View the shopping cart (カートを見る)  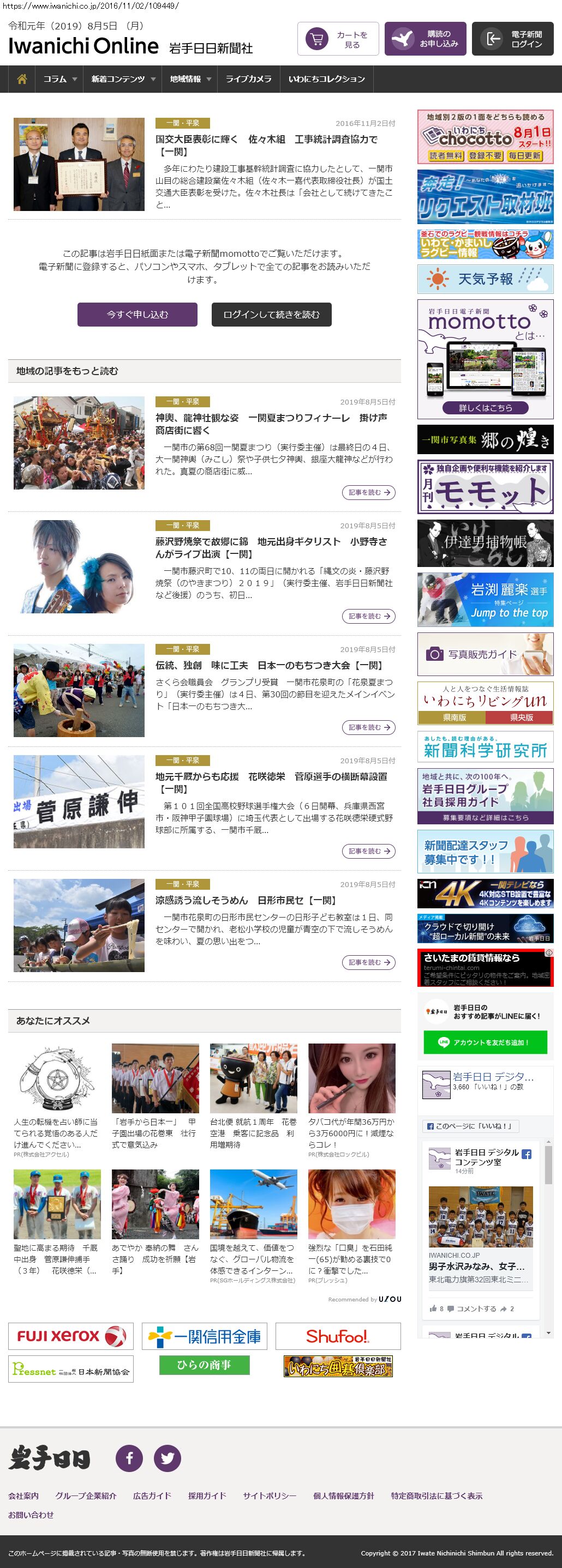[x=338, y=40]
